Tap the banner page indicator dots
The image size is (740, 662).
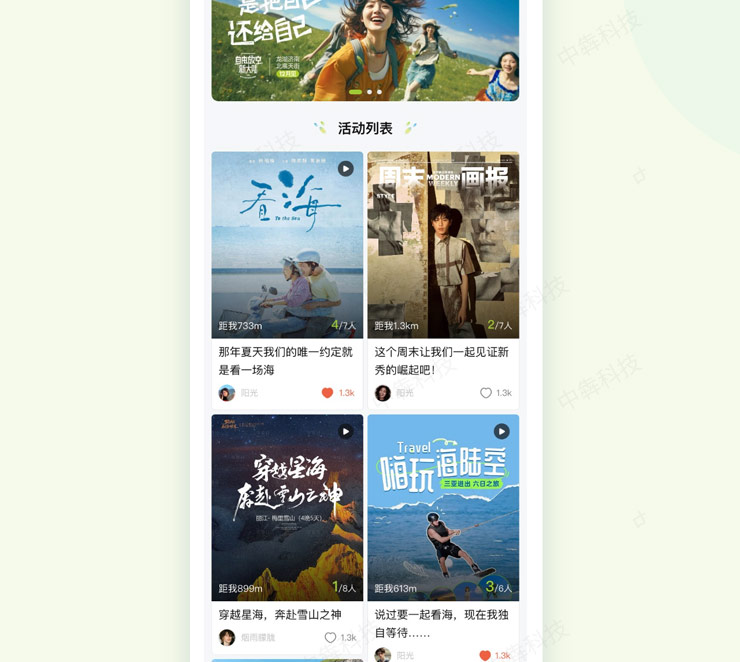click(x=365, y=92)
